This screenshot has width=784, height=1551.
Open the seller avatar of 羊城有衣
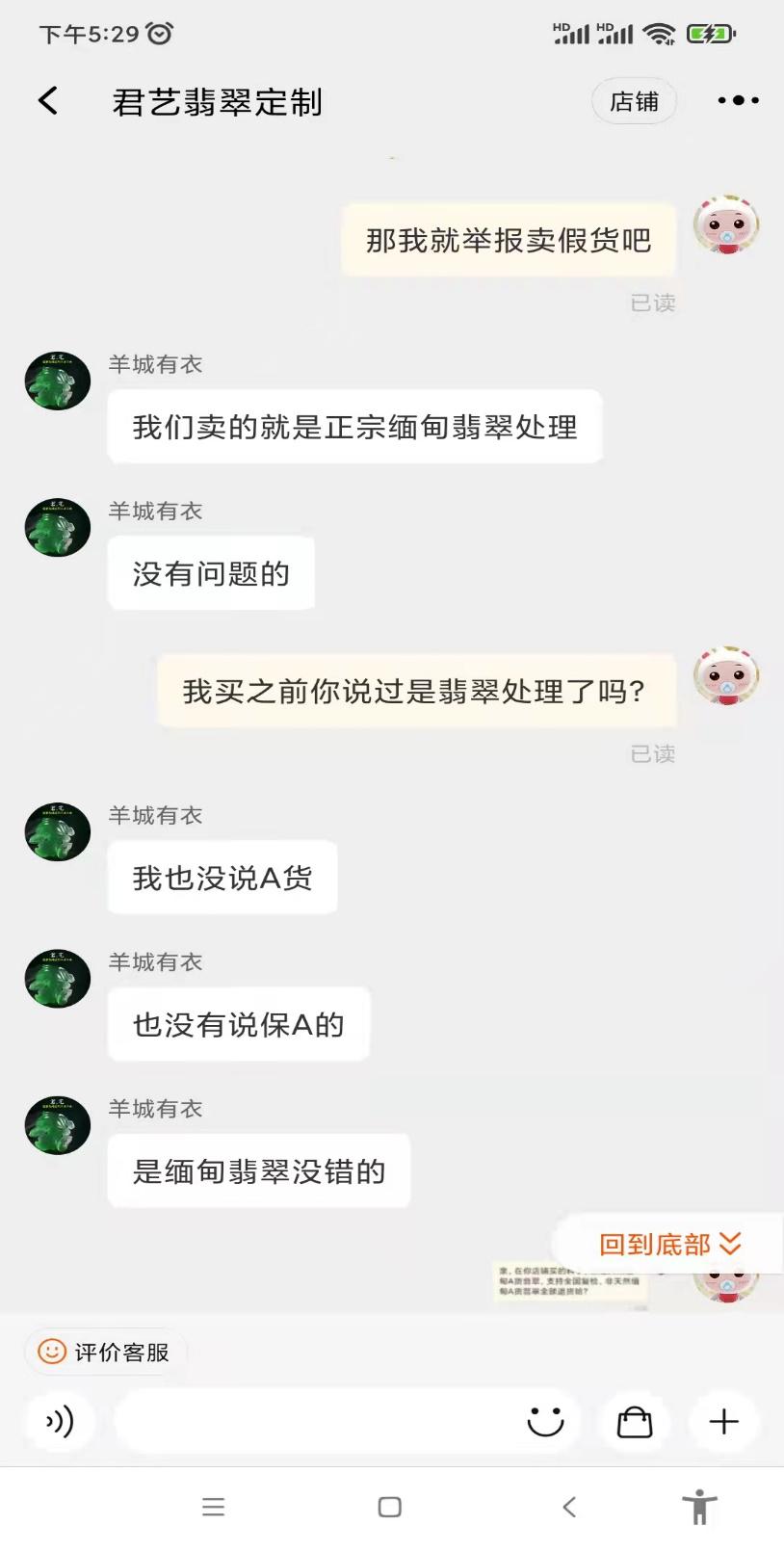pyautogui.click(x=56, y=381)
